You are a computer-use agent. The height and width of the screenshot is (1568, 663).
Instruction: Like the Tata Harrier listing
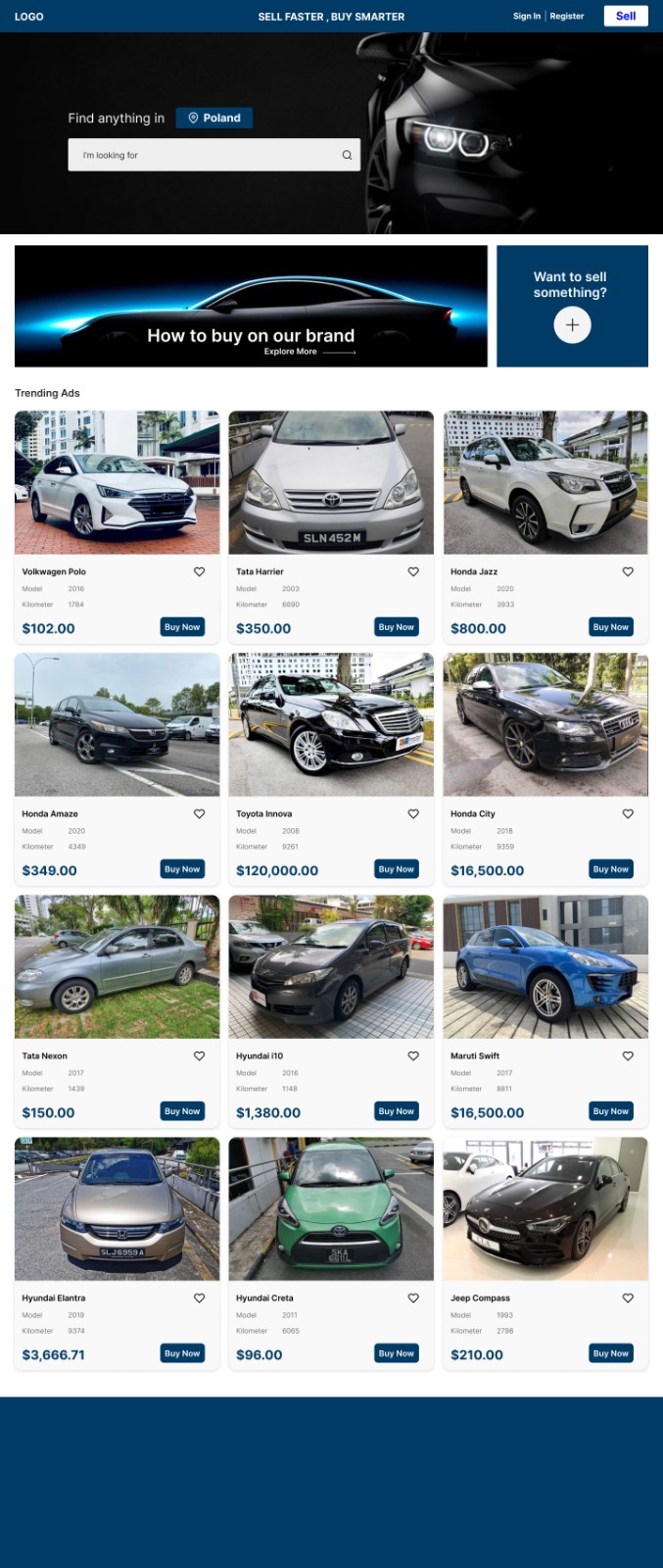(x=413, y=571)
